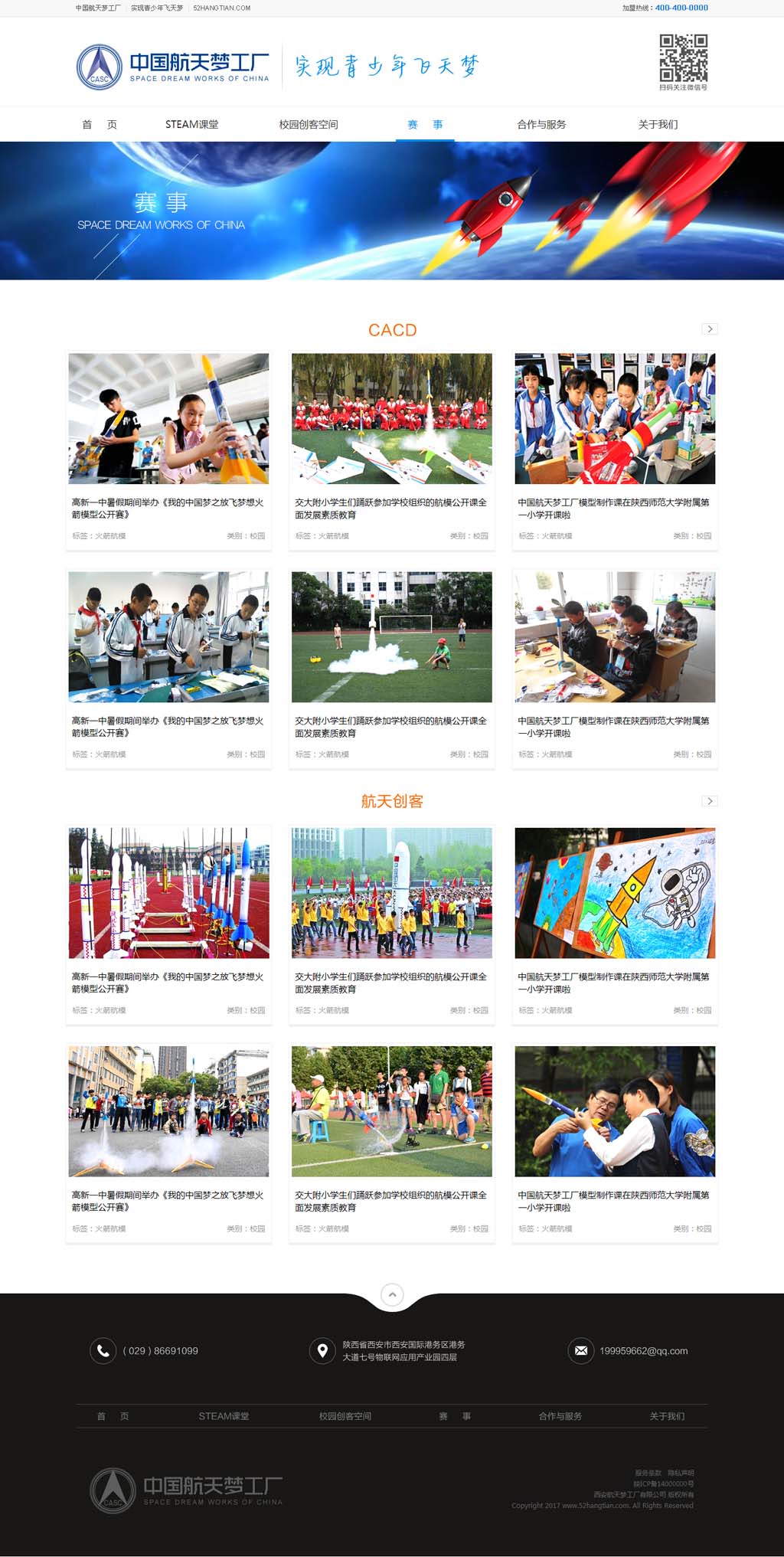Open the 首页 tab in top navigation
The width and height of the screenshot is (784, 1557).
click(100, 125)
